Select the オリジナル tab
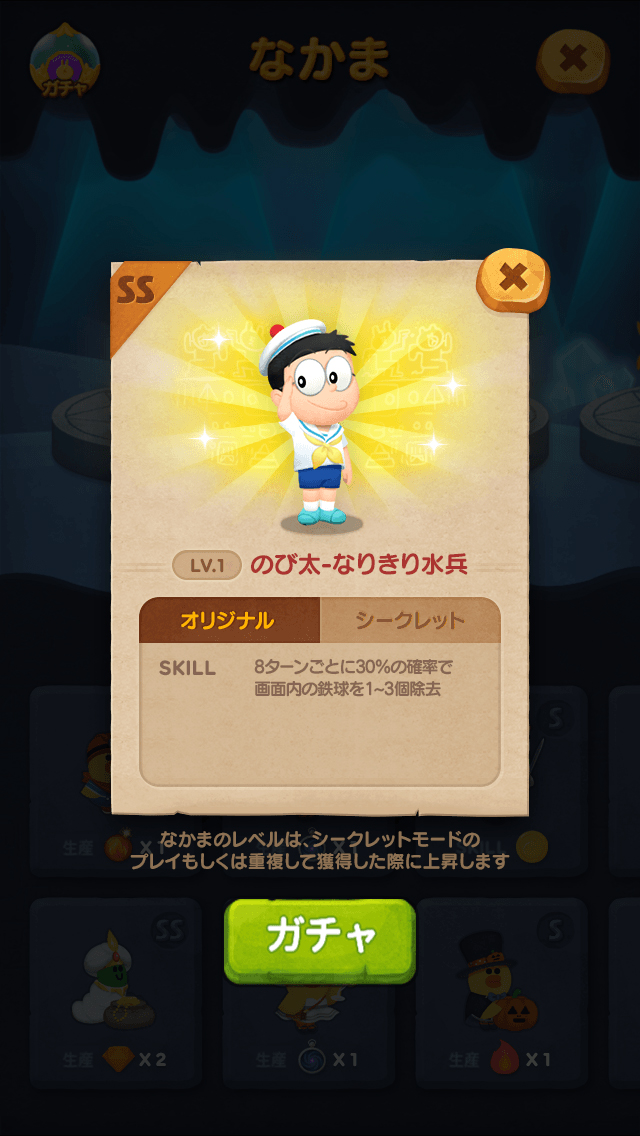Screen dimensions: 640x1136 pyautogui.click(x=228, y=620)
